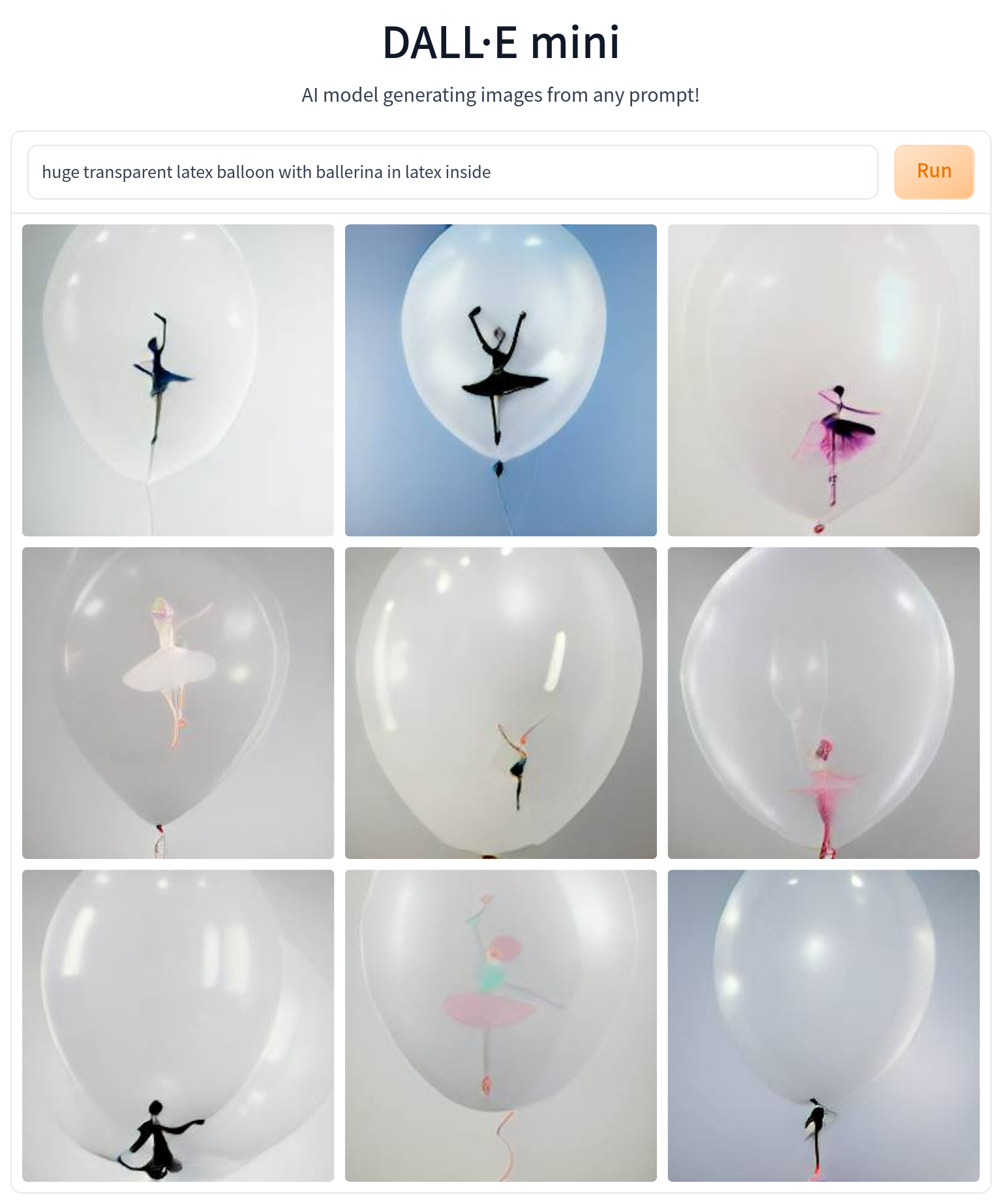Open the white tutu ballerina image
This screenshot has height=1204, width=1002.
(x=177, y=702)
